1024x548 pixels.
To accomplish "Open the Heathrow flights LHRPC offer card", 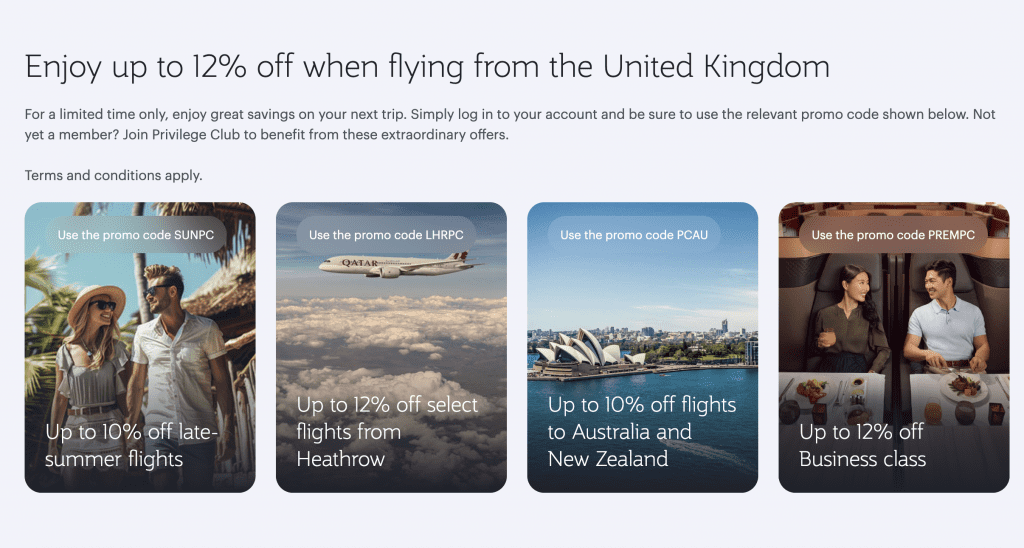I will (x=391, y=347).
